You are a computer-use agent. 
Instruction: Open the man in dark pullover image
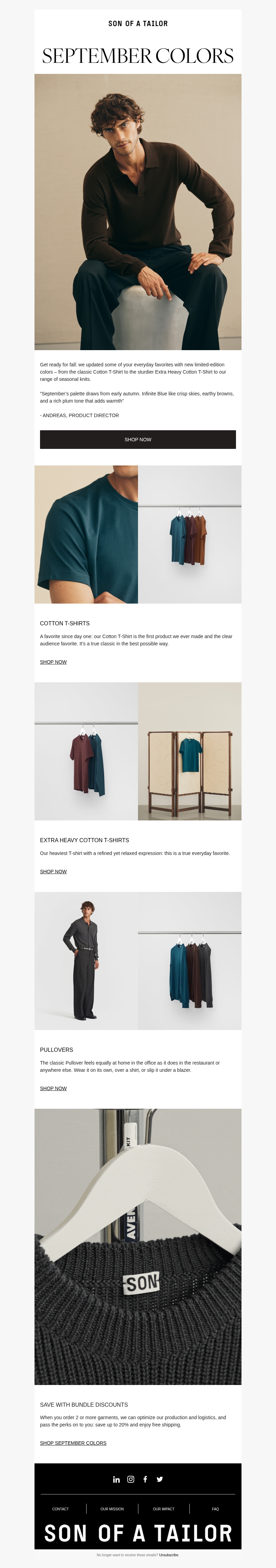[x=86, y=961]
